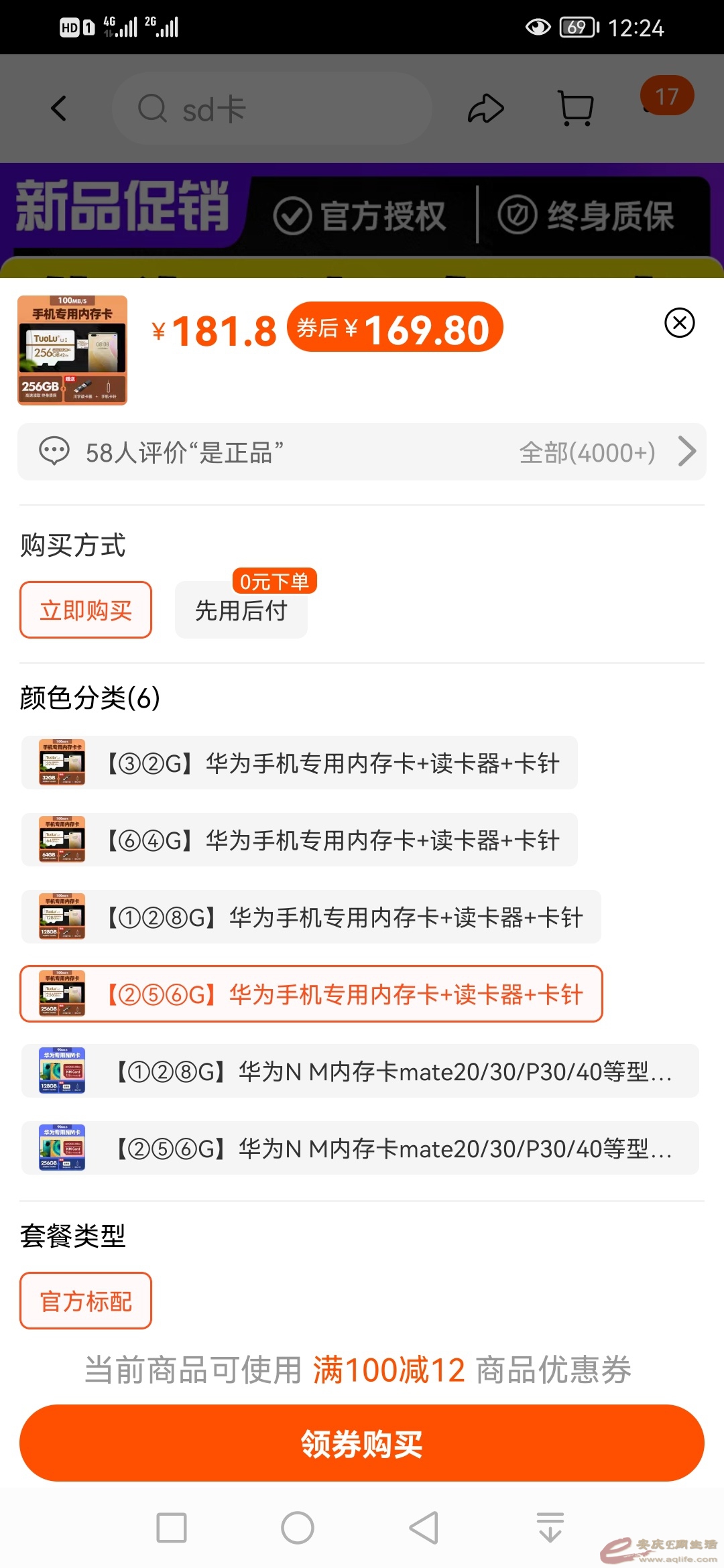Go back with the system back button

[x=424, y=1528]
